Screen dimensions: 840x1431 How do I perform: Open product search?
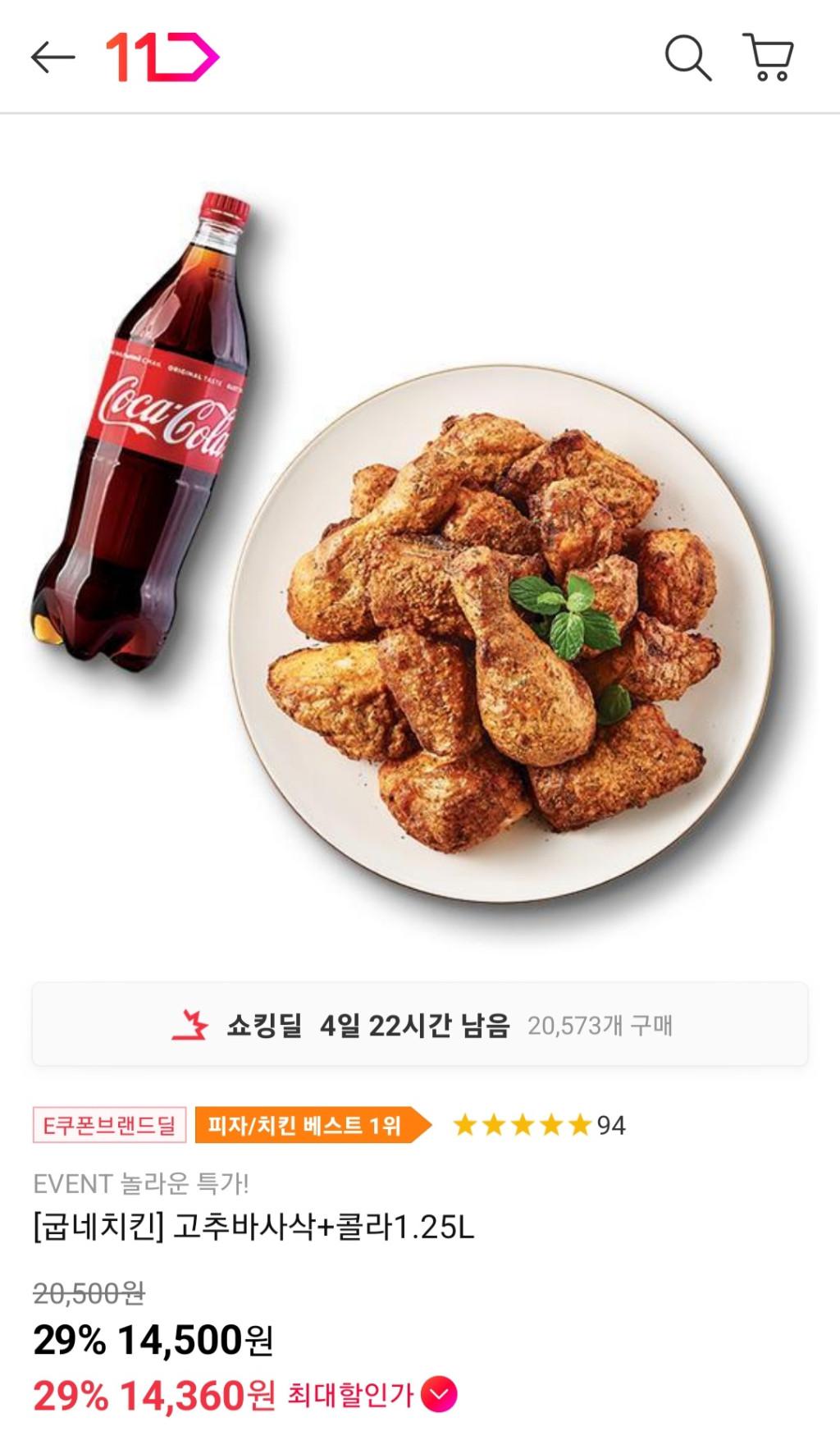coord(687,57)
